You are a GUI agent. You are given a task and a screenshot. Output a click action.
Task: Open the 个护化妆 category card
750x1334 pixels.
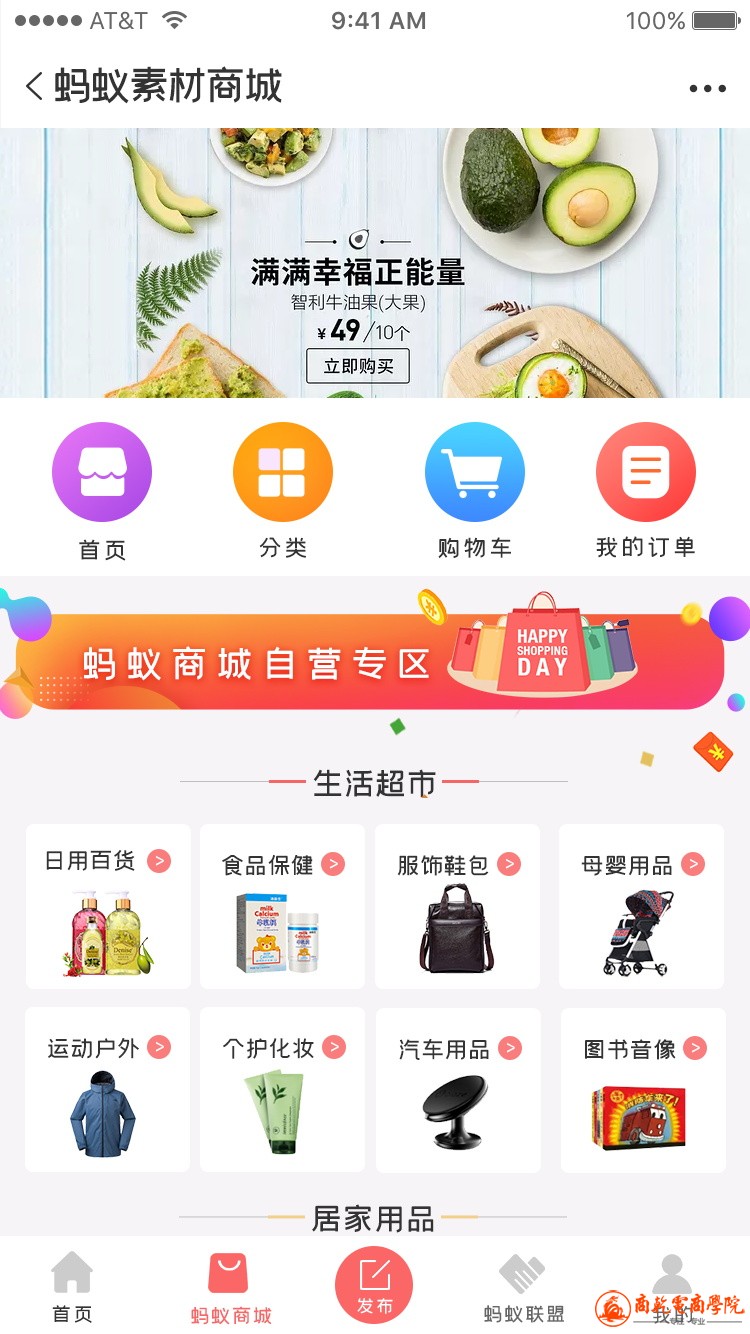[x=282, y=1089]
